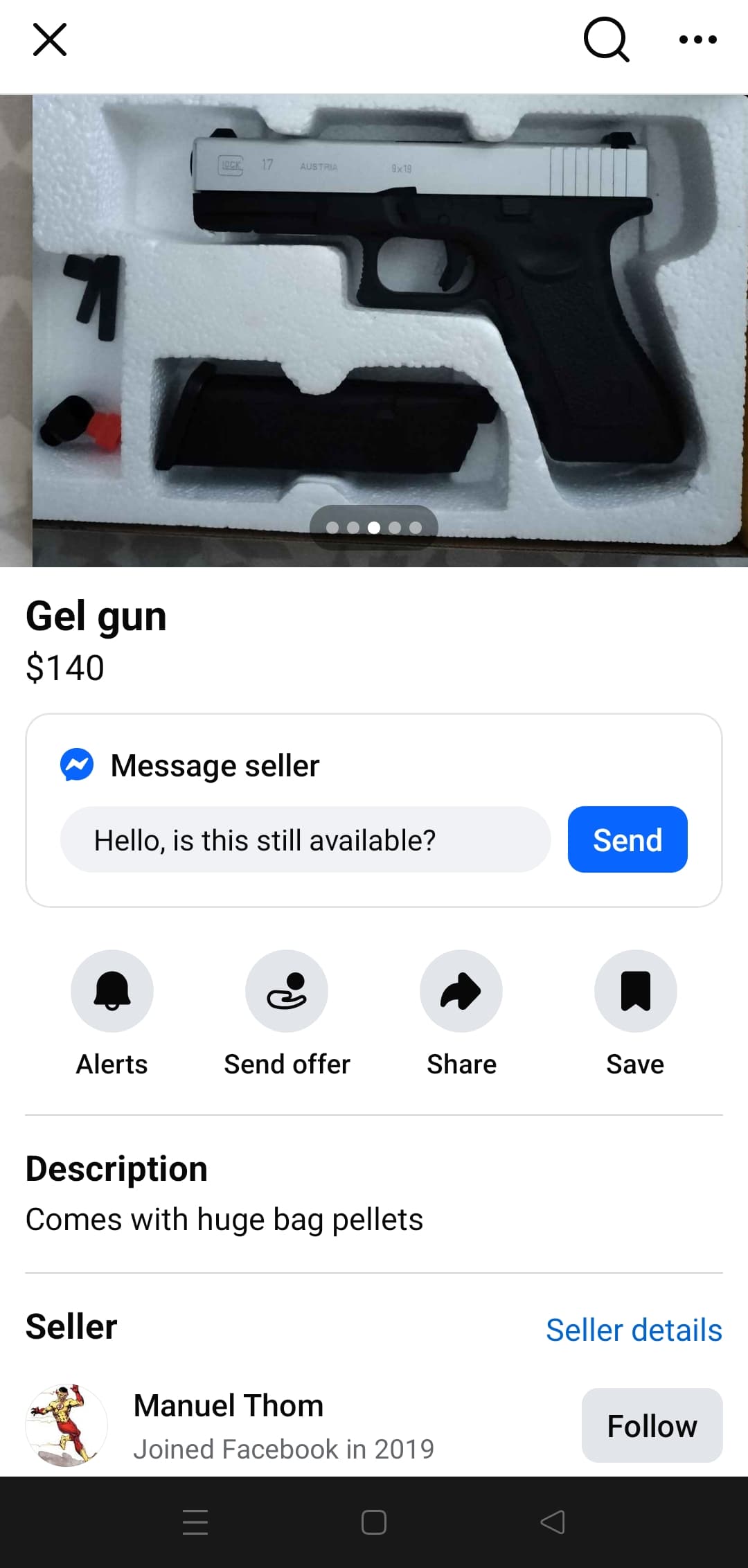Image resolution: width=748 pixels, height=1568 pixels.
Task: Open Manuel Thom's seller profile
Action: coord(228,1407)
